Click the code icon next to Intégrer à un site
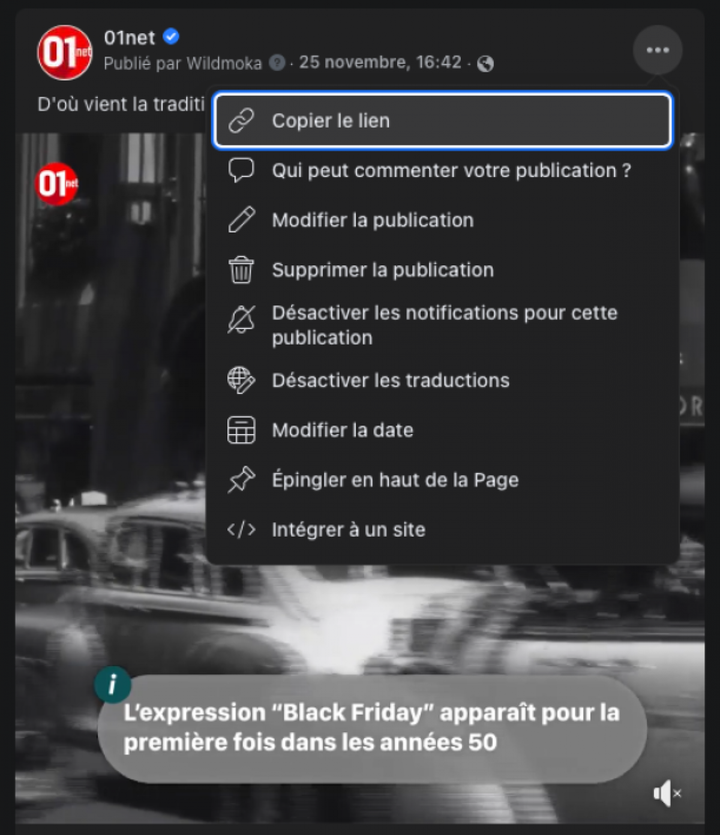 (241, 529)
